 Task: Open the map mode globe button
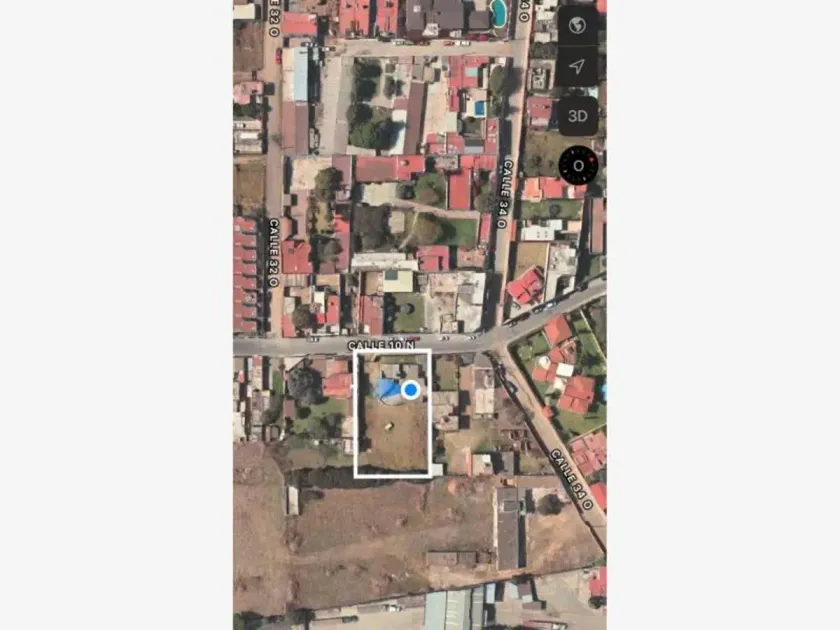(x=577, y=26)
